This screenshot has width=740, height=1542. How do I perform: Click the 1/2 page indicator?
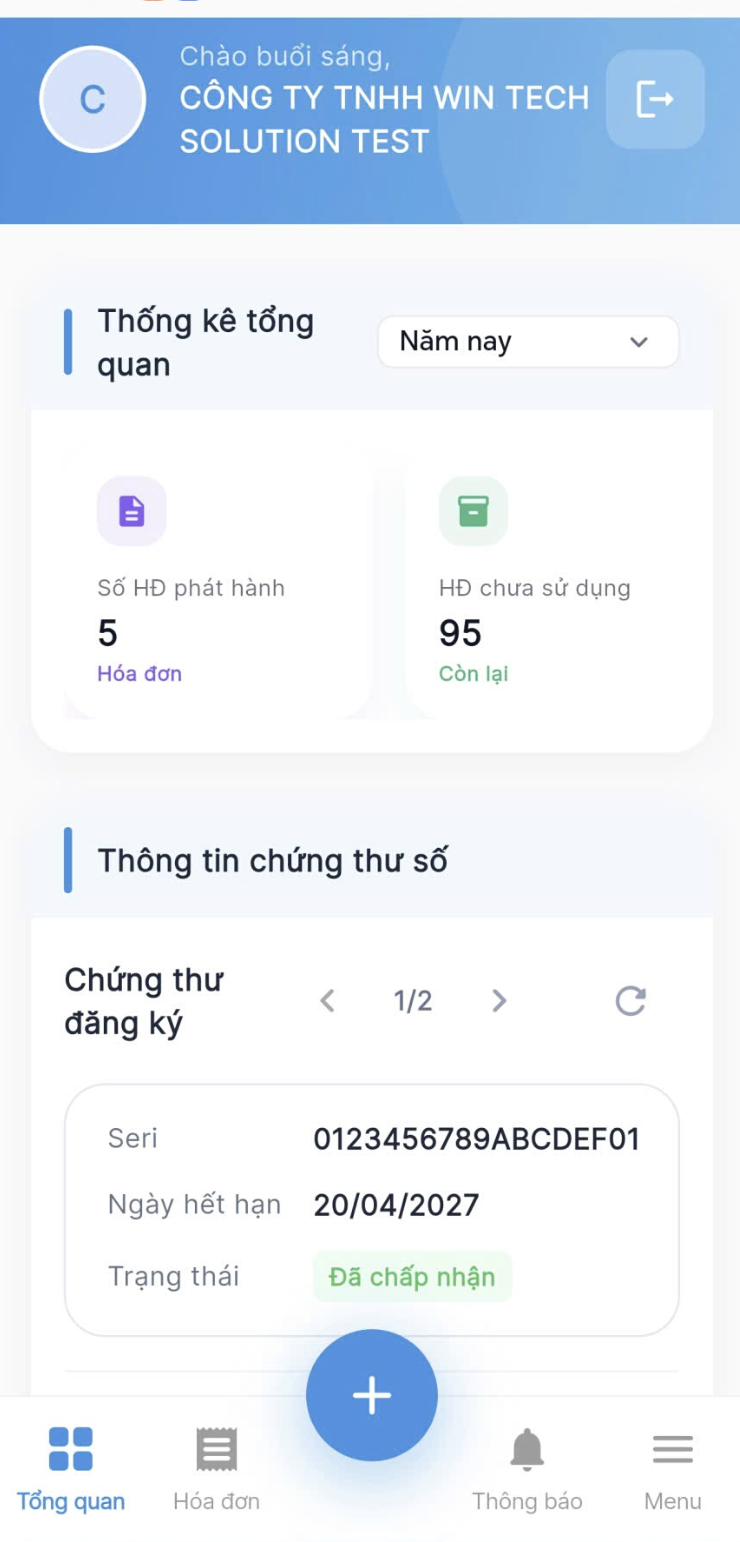coord(413,1001)
